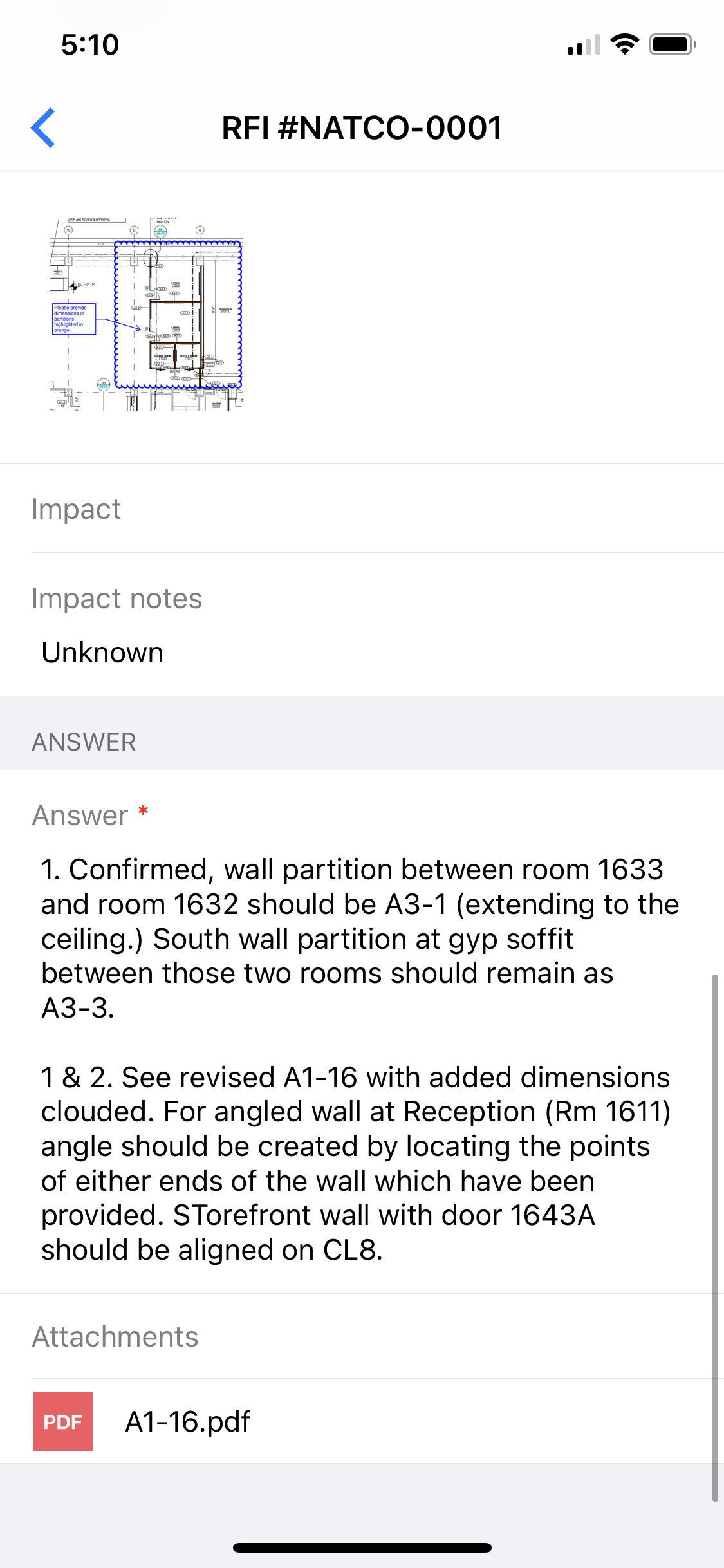Open the A1-16.pdf attachment
This screenshot has width=724, height=1568.
point(187,1421)
